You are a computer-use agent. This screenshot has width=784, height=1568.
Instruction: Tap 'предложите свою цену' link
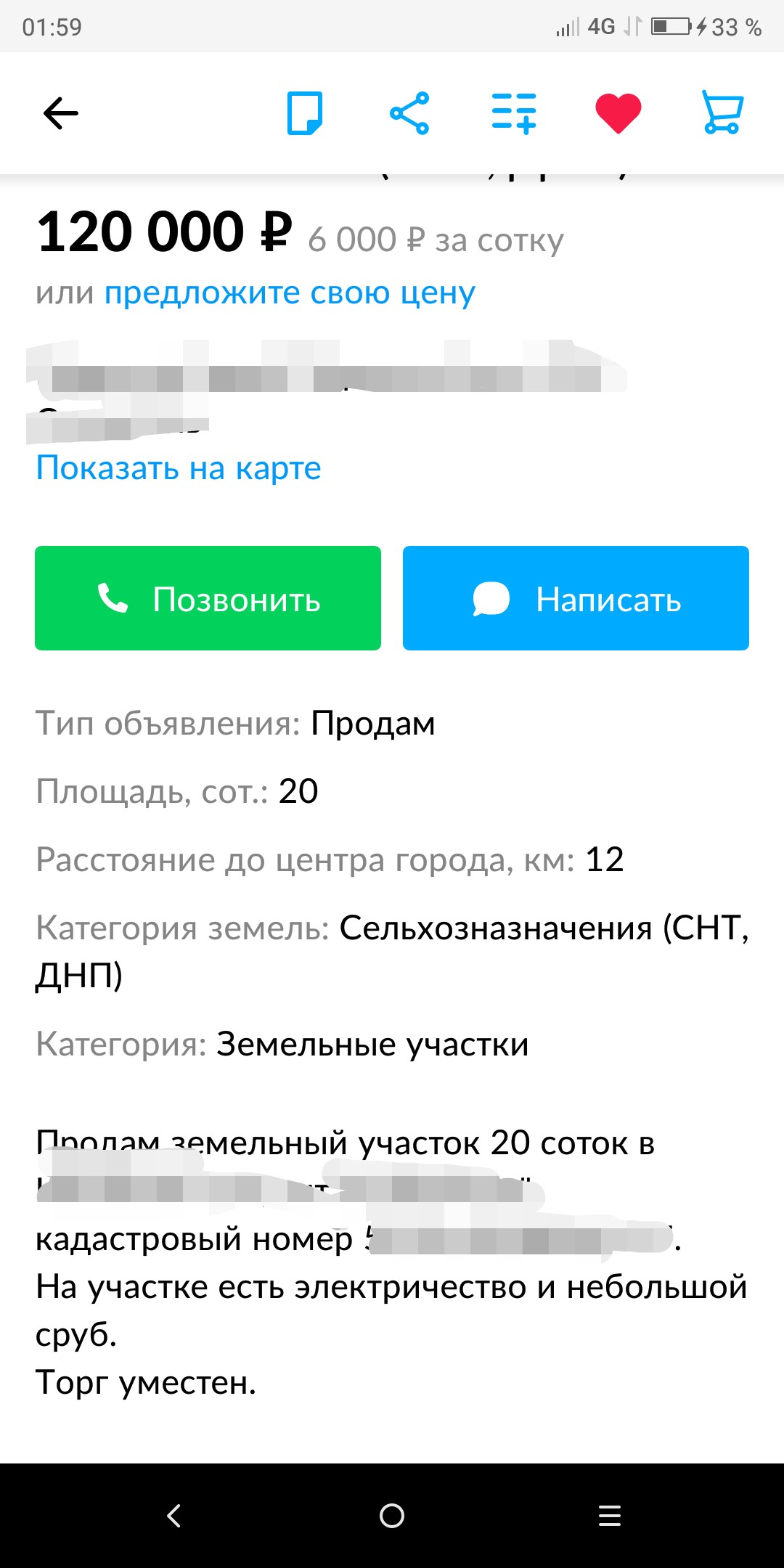click(290, 293)
